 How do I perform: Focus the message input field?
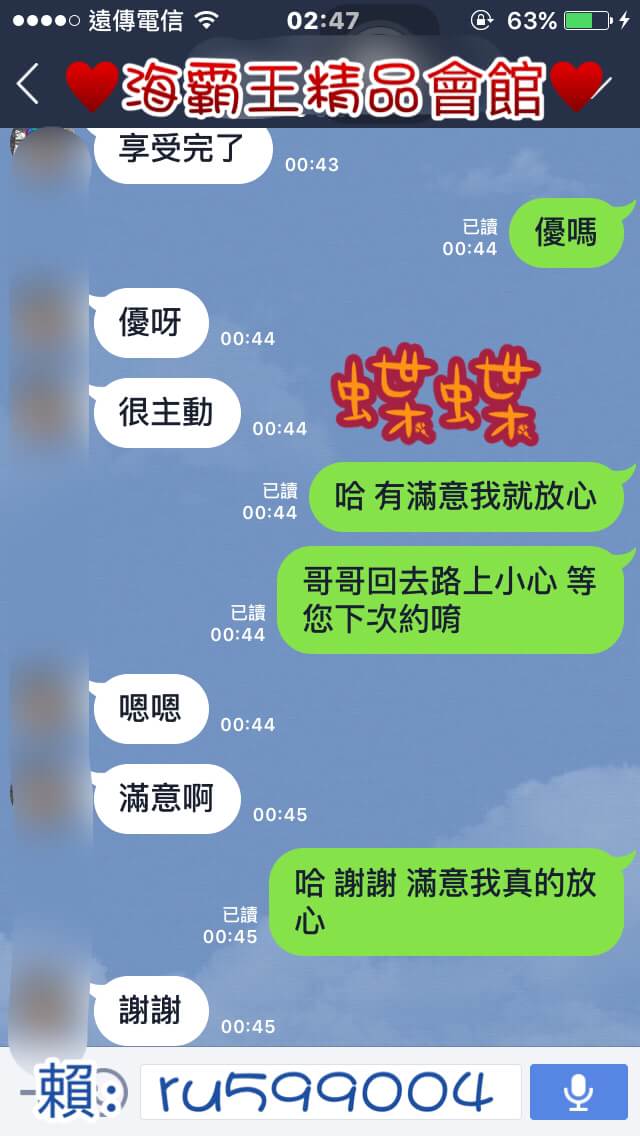[330, 1091]
